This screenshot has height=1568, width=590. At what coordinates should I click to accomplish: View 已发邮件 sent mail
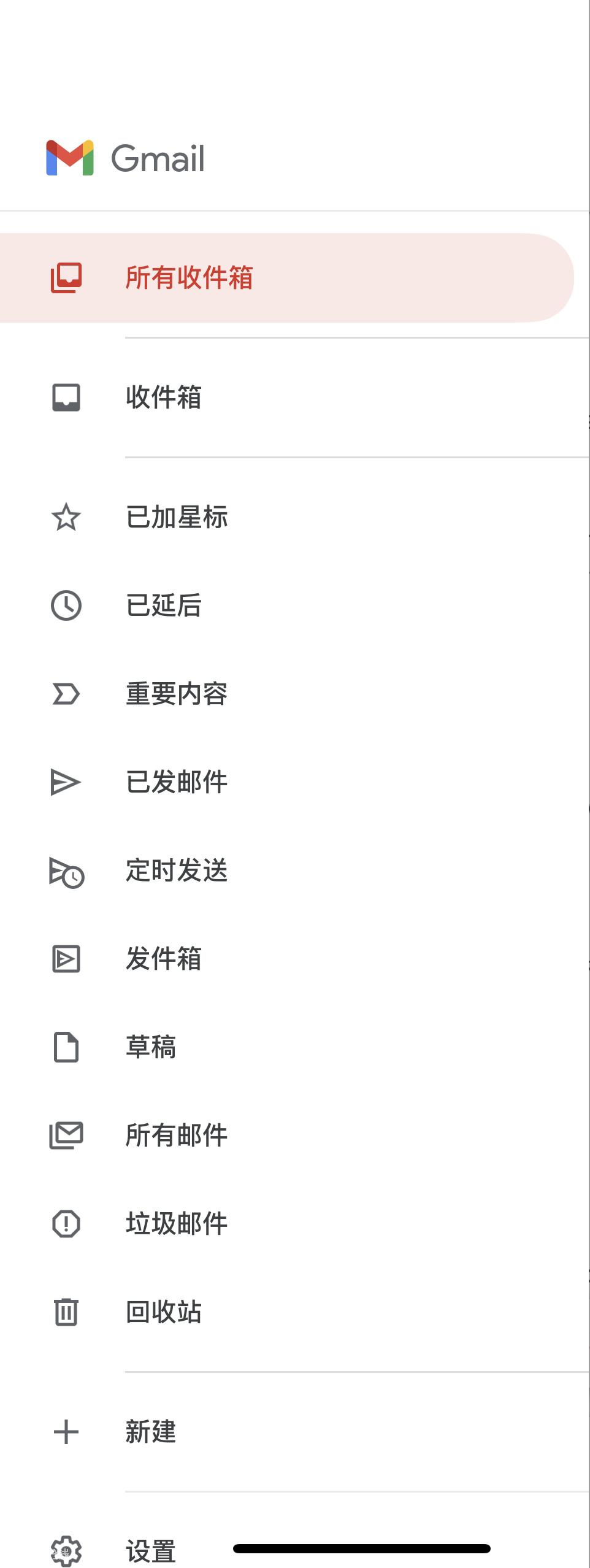click(177, 782)
